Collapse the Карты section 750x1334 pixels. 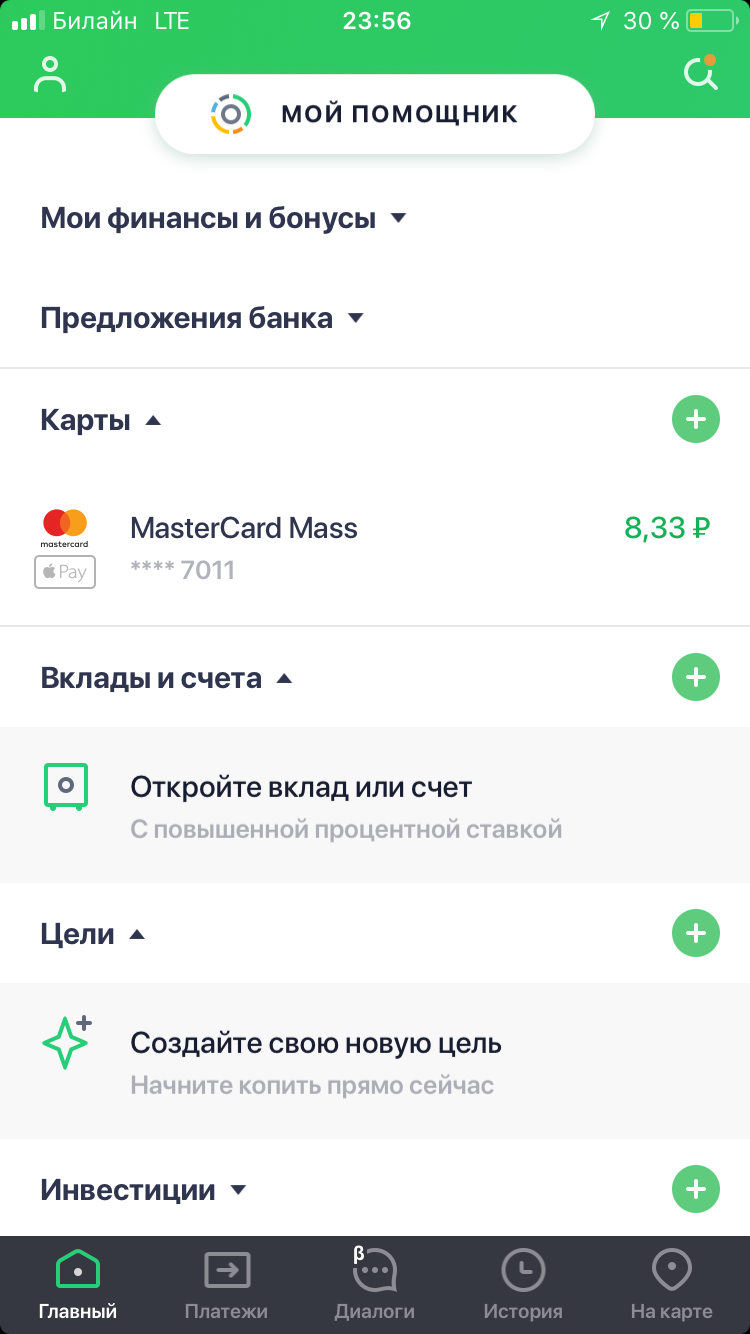154,420
